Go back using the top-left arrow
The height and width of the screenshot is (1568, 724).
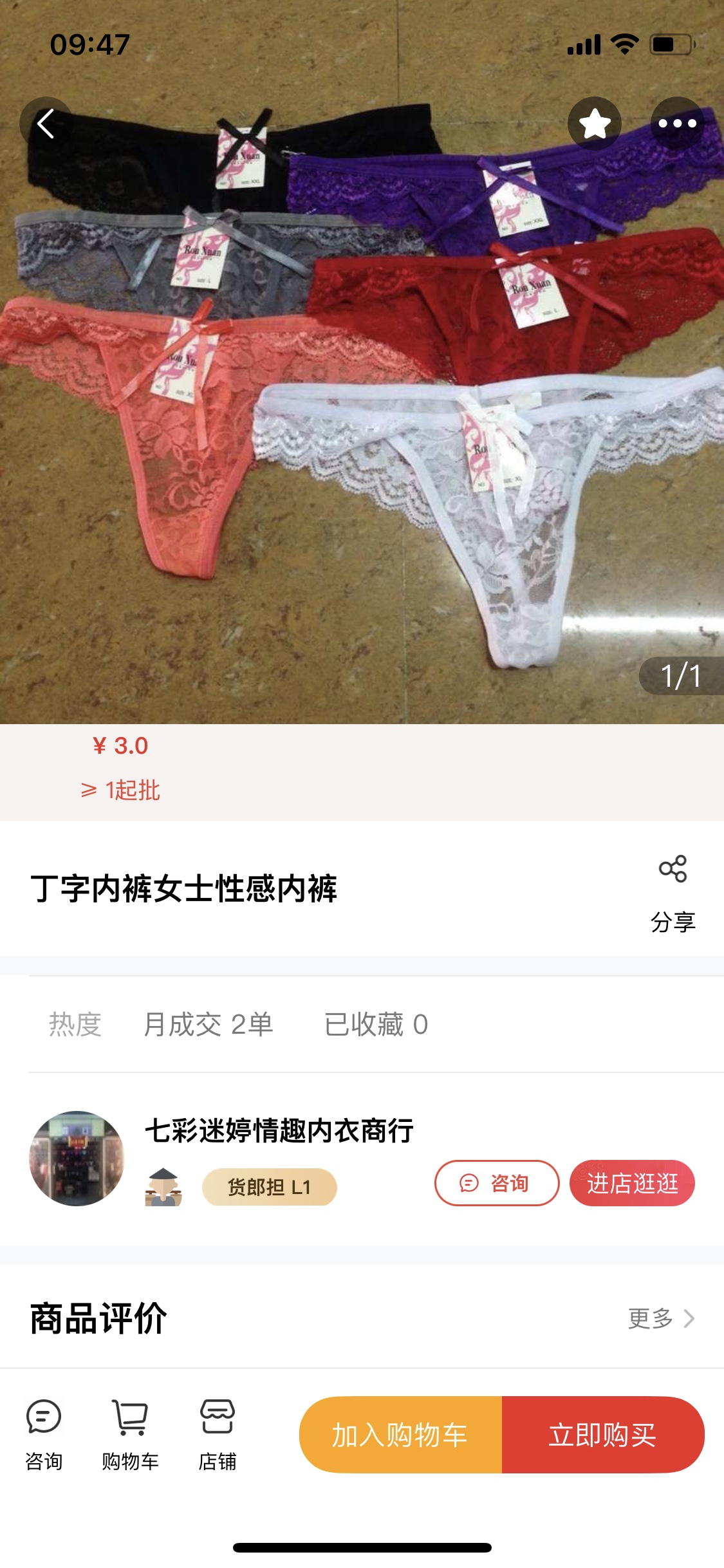pos(45,124)
